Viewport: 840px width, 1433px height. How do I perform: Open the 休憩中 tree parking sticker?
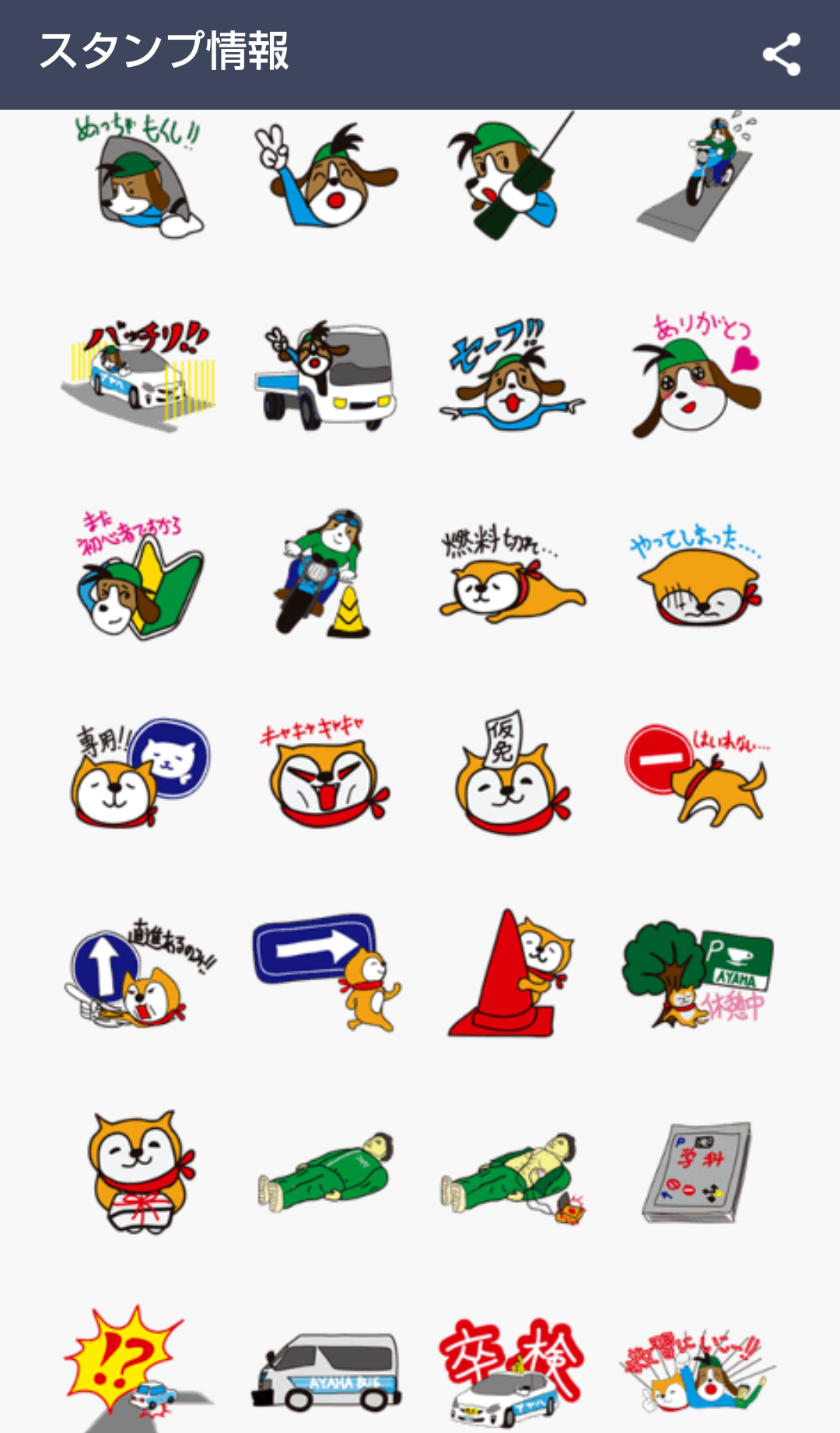[698, 974]
